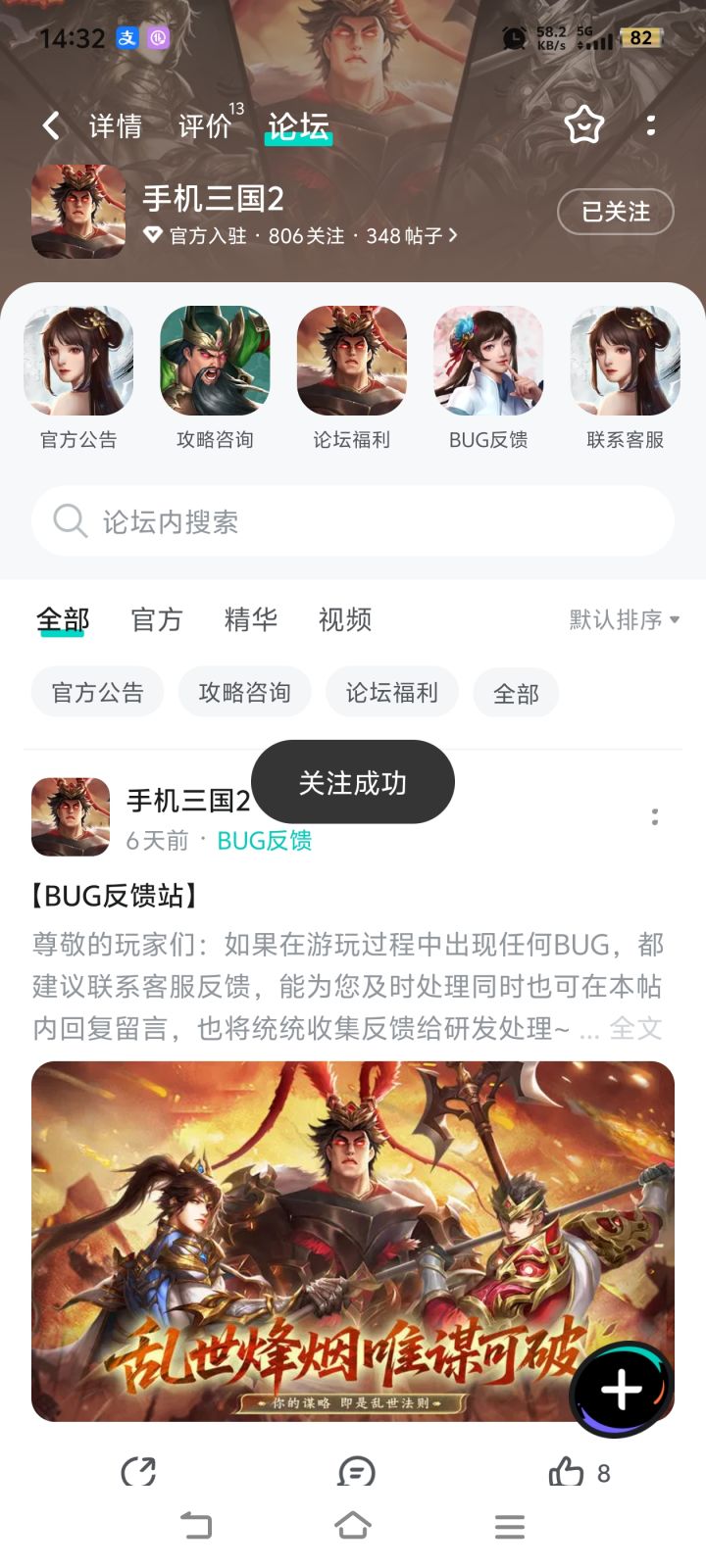Open the 论坛福利 section icon
Image resolution: width=706 pixels, height=1568 pixels.
352,360
